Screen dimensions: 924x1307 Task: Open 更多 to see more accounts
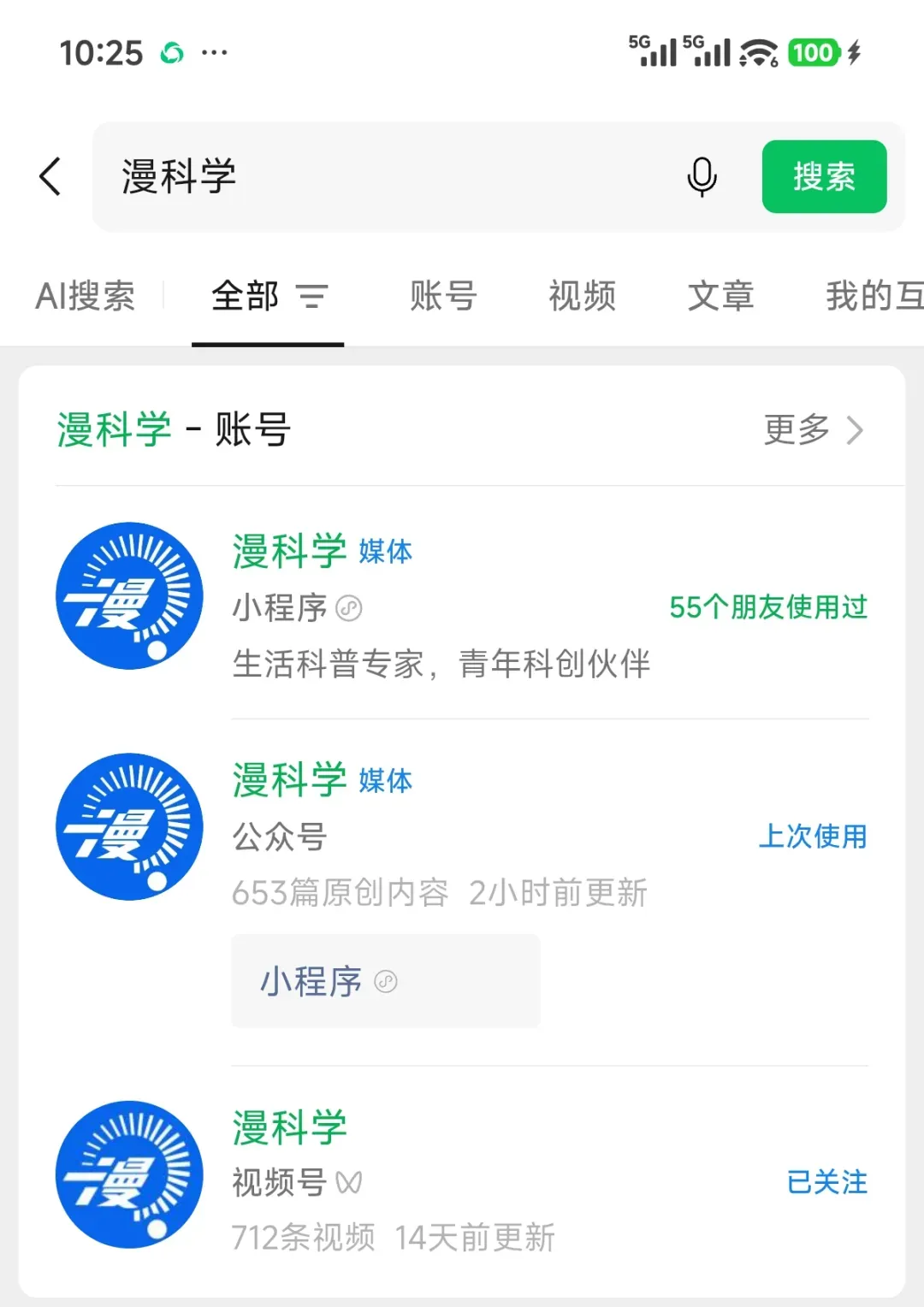click(814, 429)
